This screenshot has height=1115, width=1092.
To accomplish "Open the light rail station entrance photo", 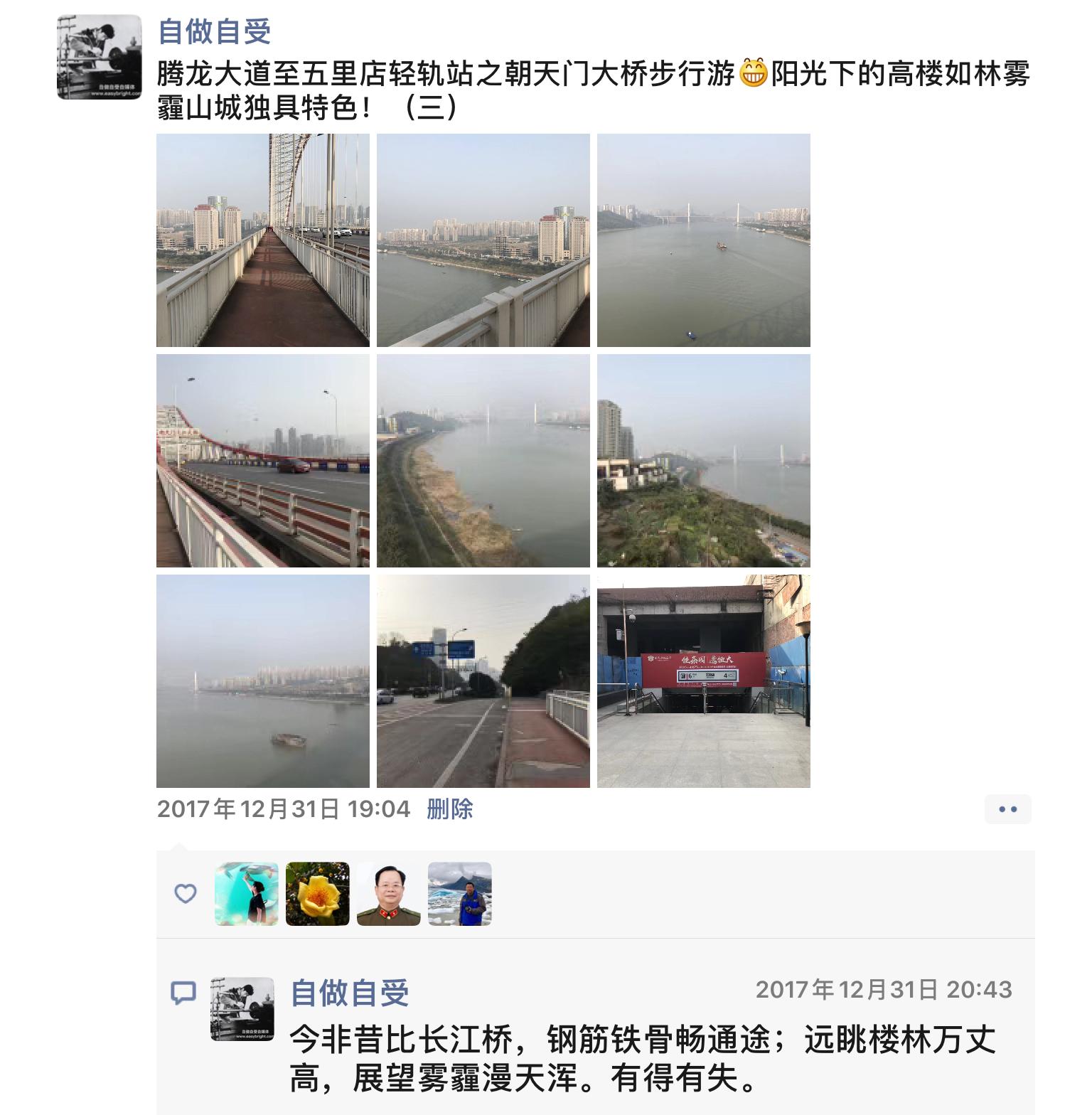I will (704, 681).
